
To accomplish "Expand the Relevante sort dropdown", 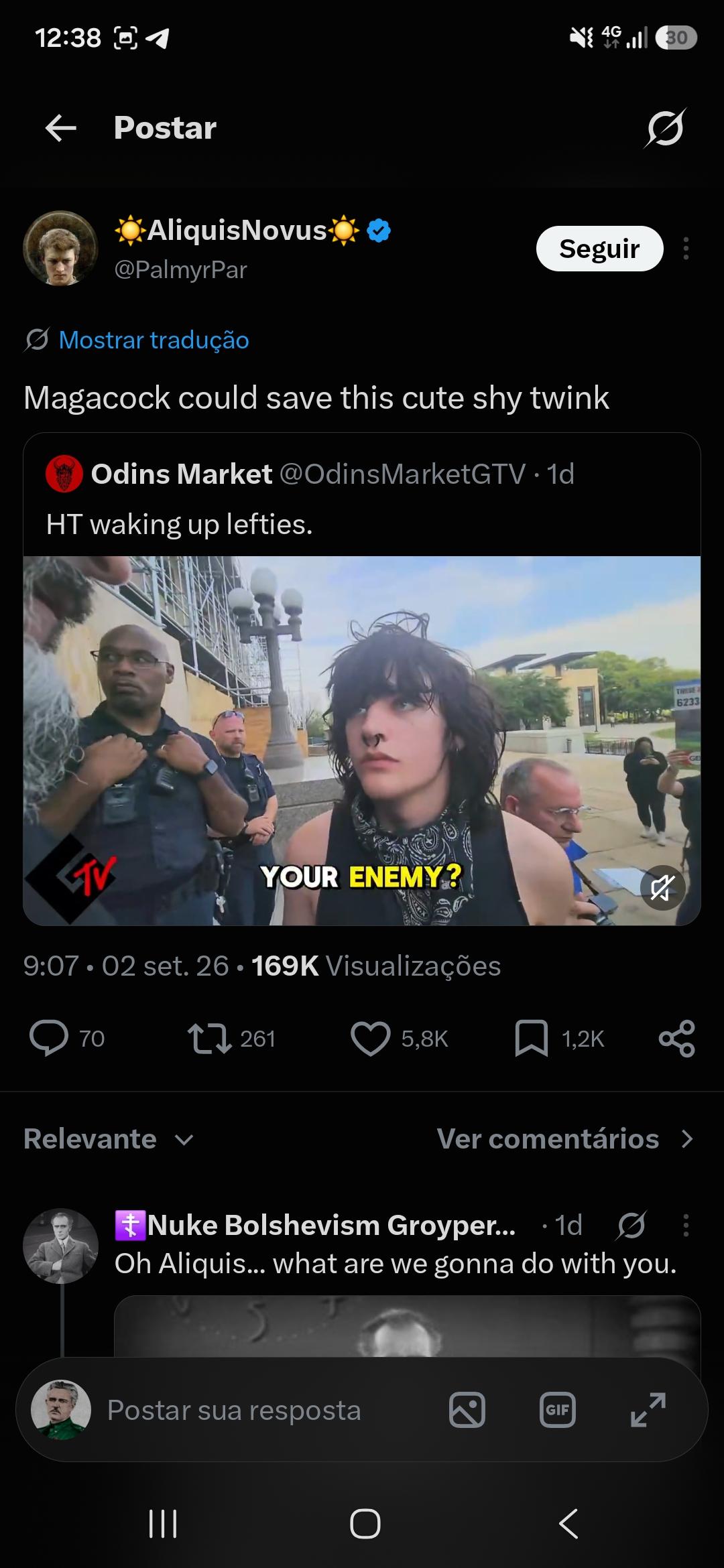I will point(109,1138).
